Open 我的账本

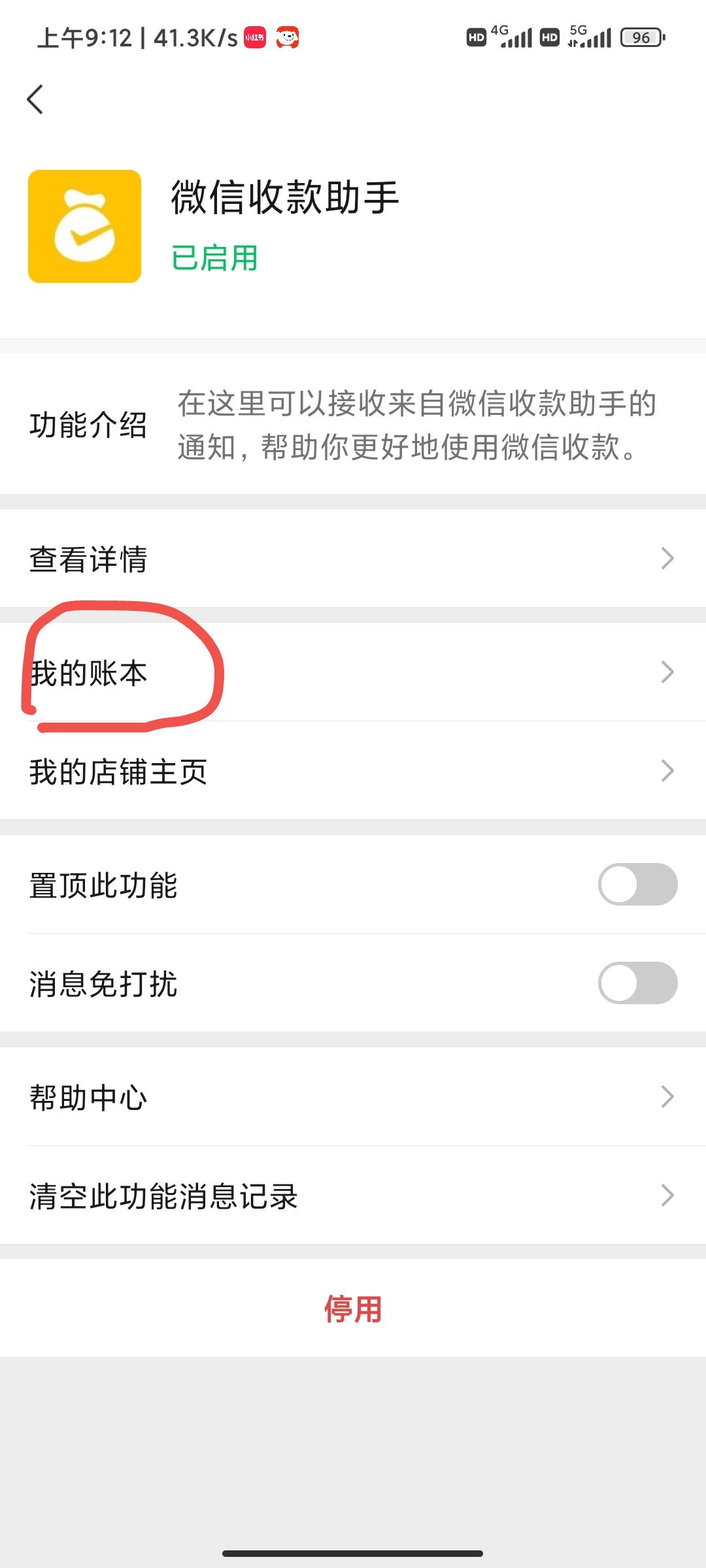(x=353, y=672)
